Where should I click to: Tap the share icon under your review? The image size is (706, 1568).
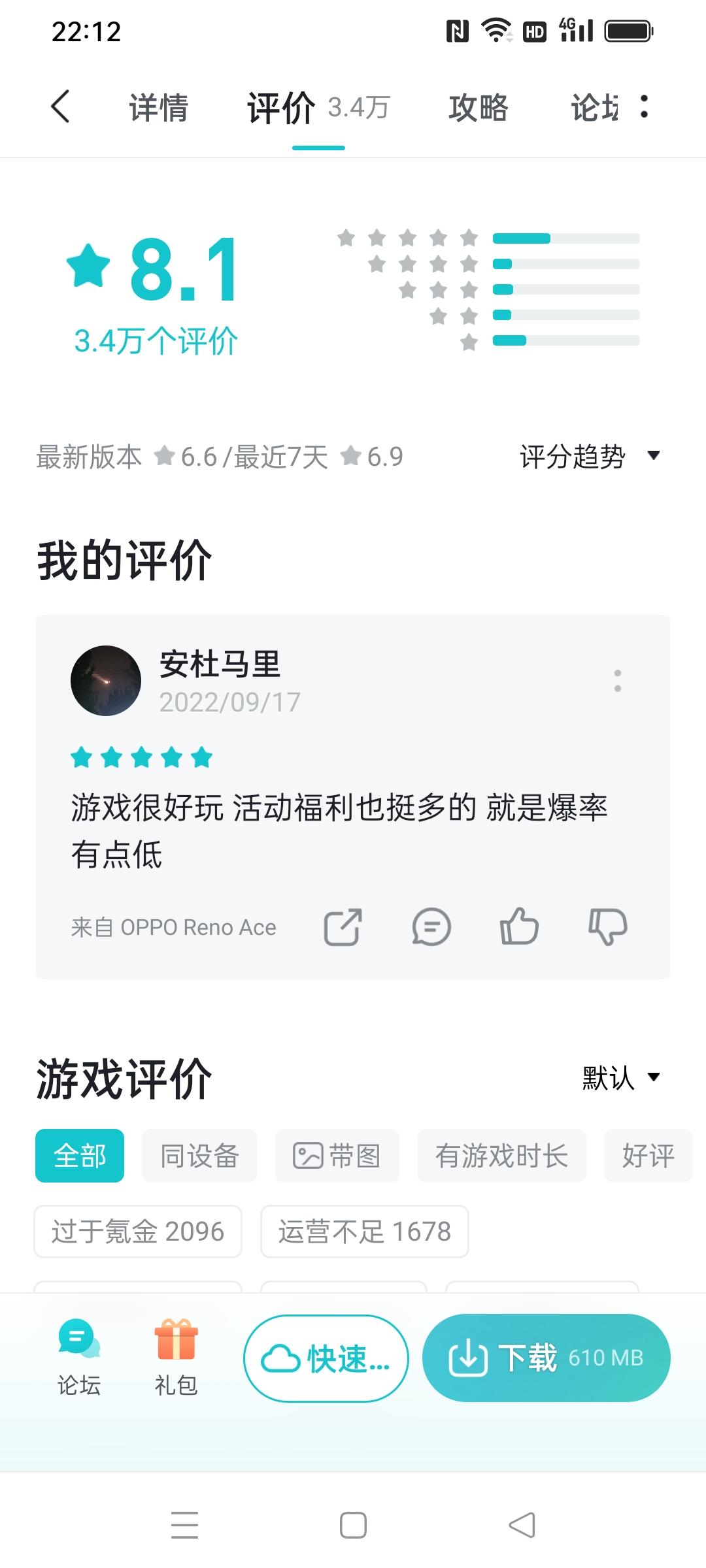[x=342, y=927]
